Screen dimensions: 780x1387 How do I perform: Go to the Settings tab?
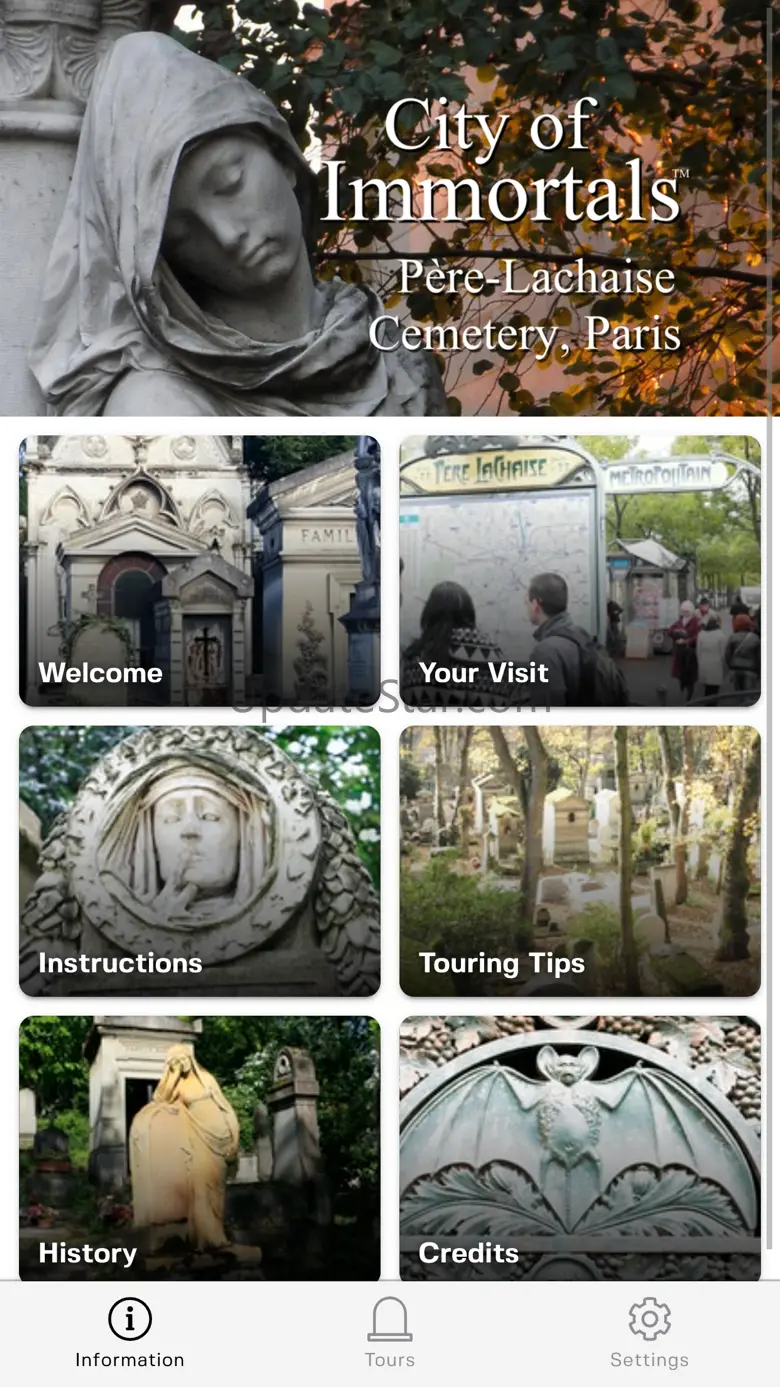click(650, 1333)
